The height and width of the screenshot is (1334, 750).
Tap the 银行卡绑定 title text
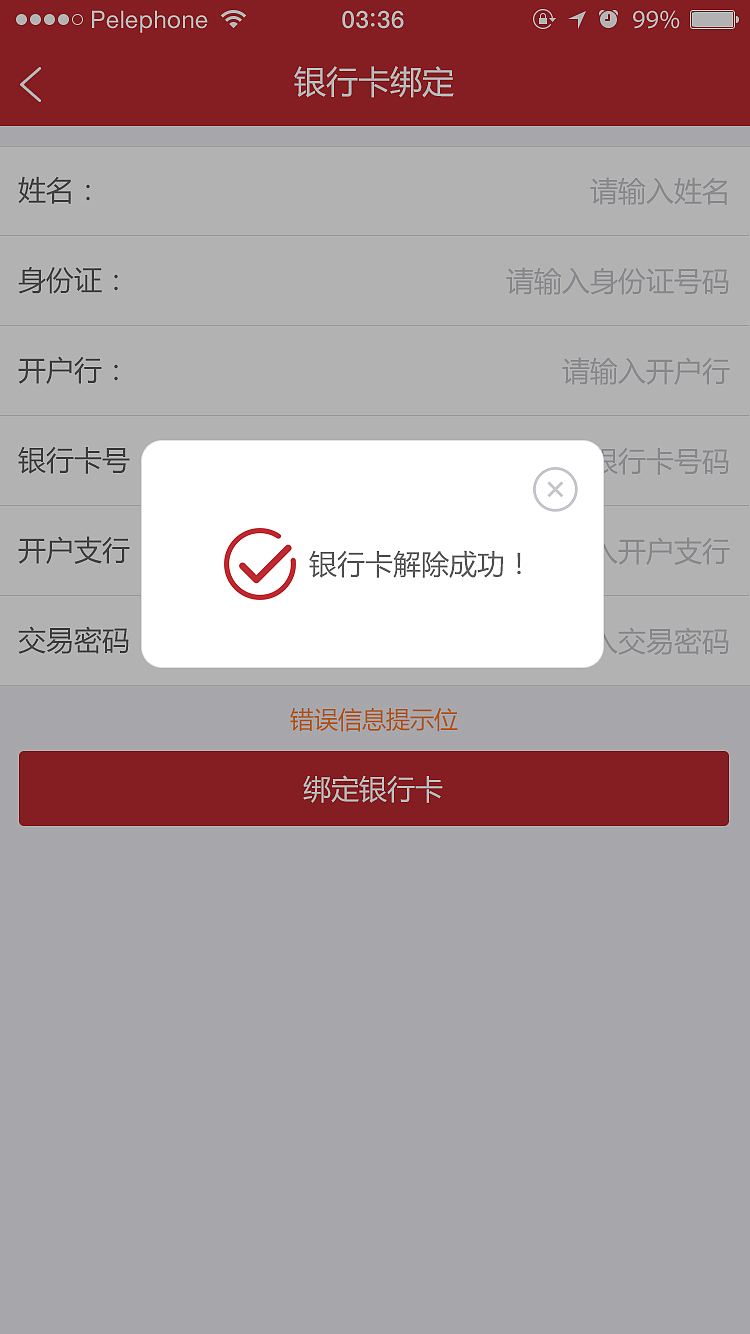373,85
